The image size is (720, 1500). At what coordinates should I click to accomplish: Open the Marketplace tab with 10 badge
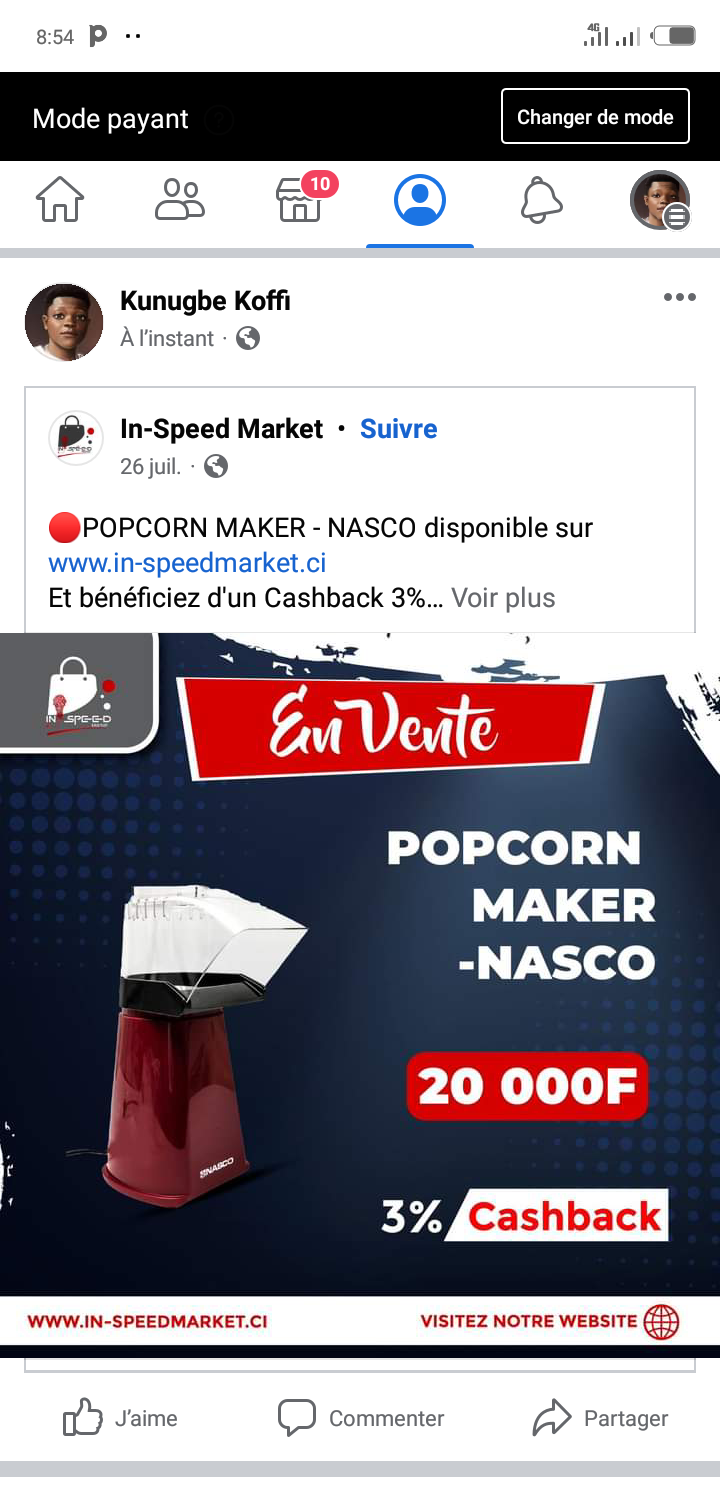click(300, 200)
